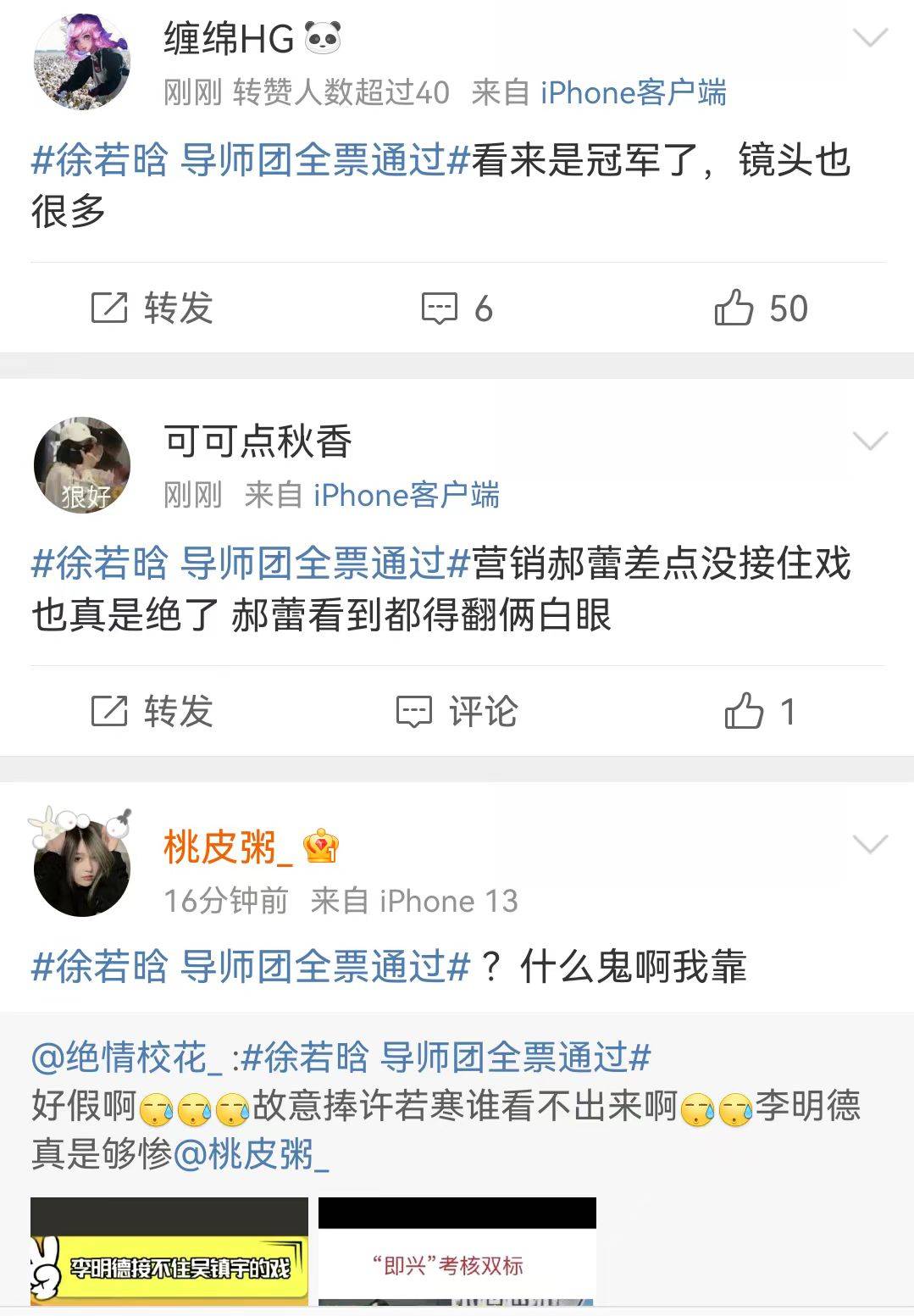The width and height of the screenshot is (914, 1316).
Task: Expand options chevron on 桃皮粥_'s post
Action: click(870, 844)
